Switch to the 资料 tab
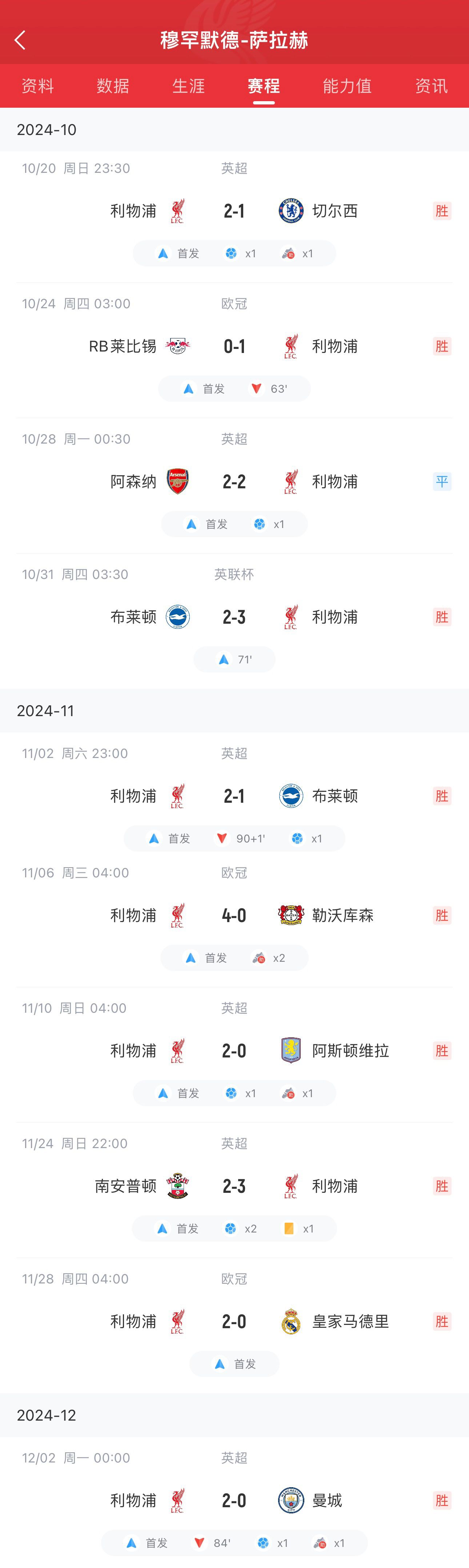 coord(38,86)
